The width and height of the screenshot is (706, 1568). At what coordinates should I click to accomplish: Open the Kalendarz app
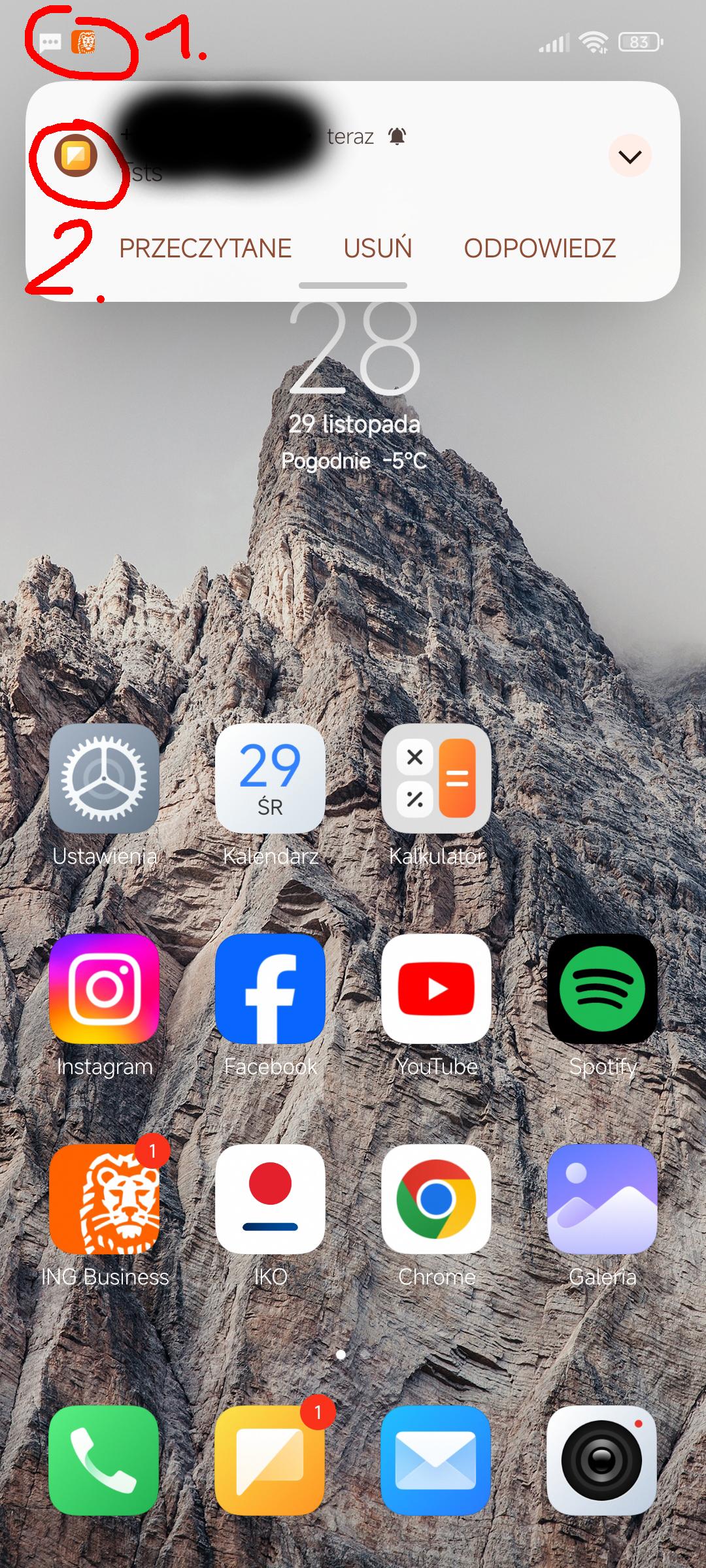pos(270,778)
